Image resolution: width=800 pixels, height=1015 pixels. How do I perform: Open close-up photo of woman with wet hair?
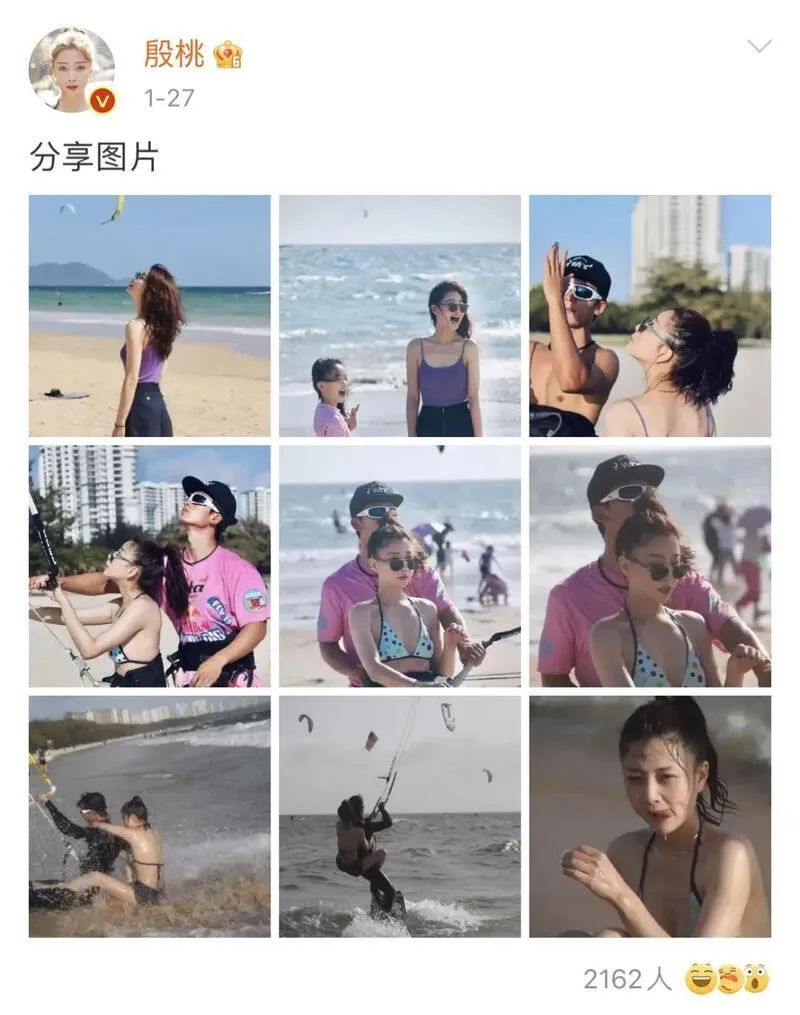(649, 816)
